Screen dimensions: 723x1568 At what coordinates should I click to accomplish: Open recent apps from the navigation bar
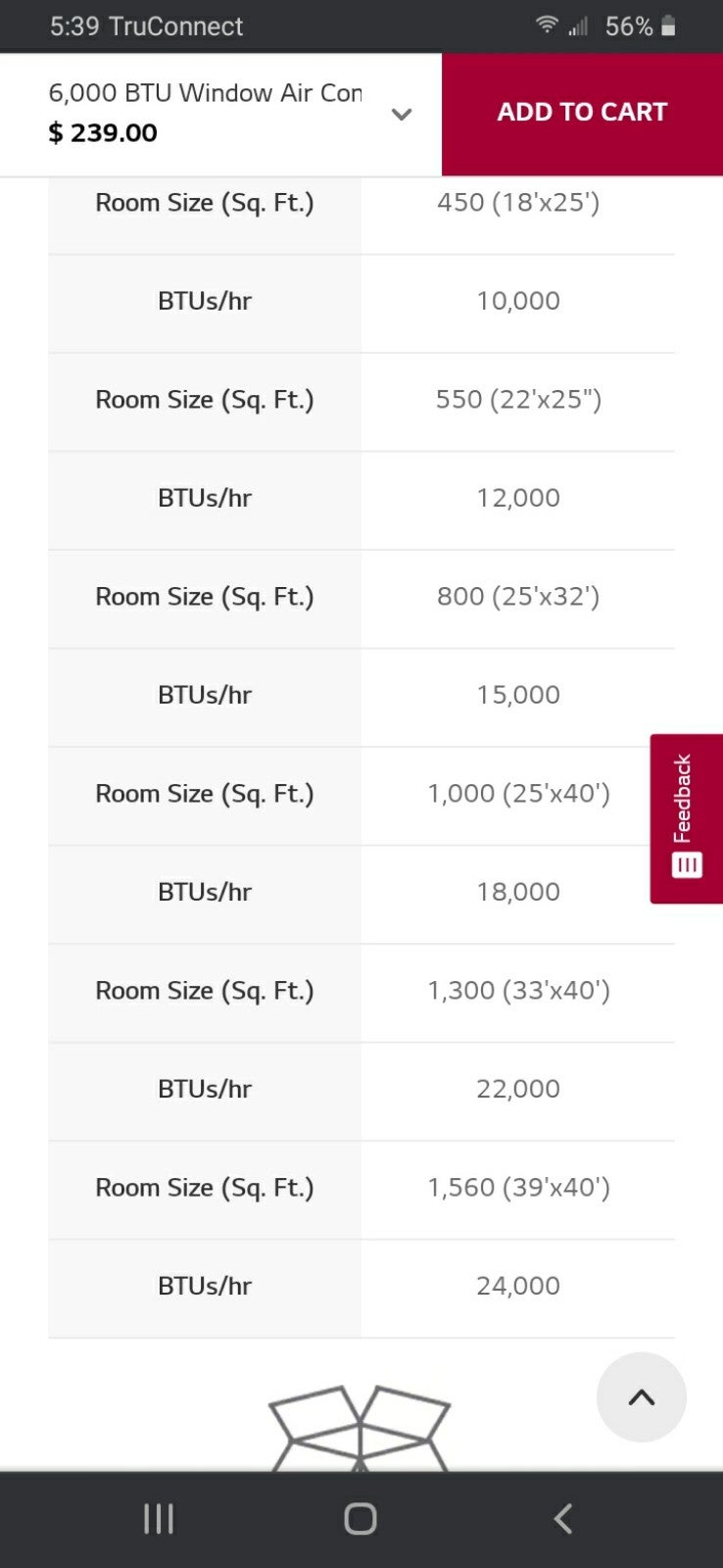click(x=159, y=1519)
